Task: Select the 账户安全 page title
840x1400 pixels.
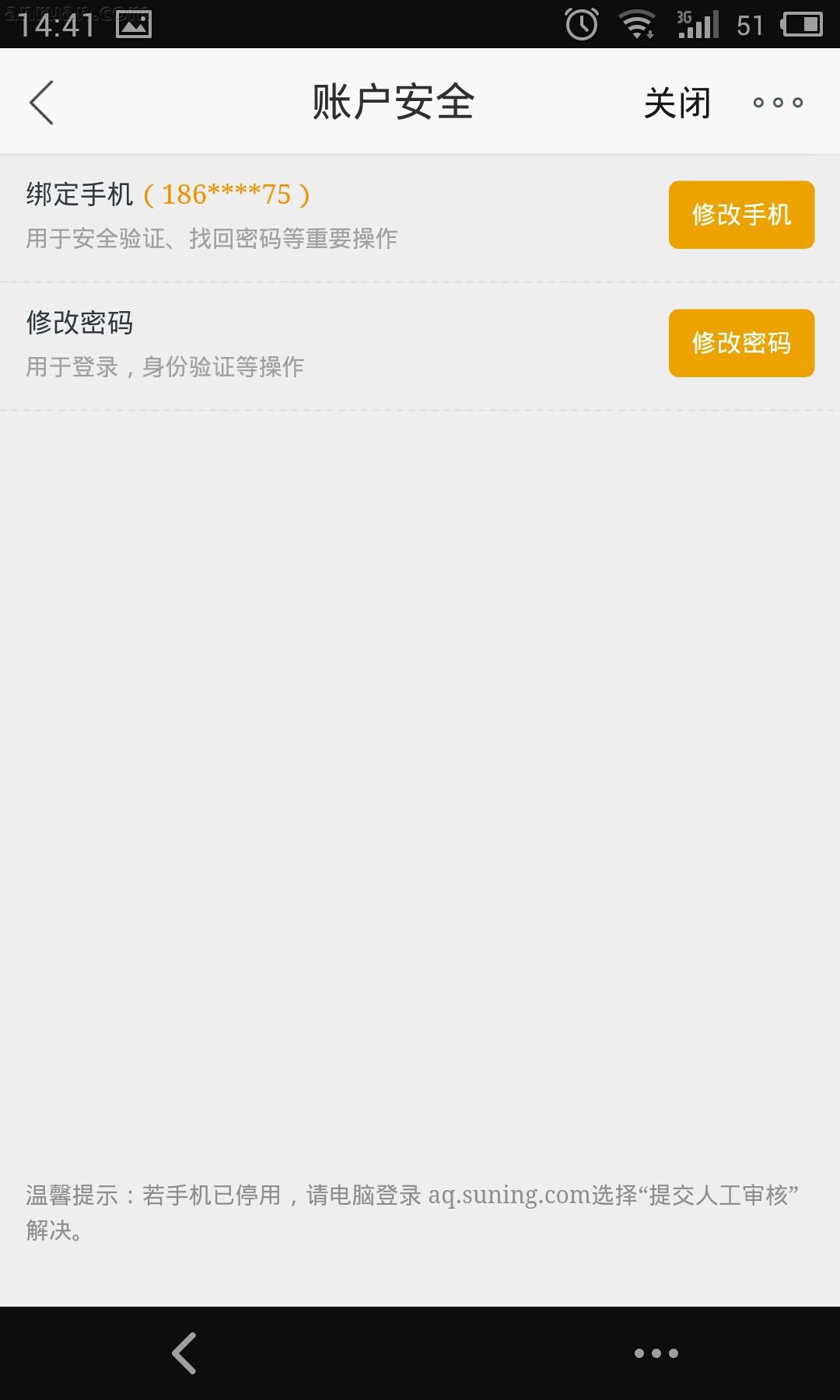Action: [x=395, y=100]
